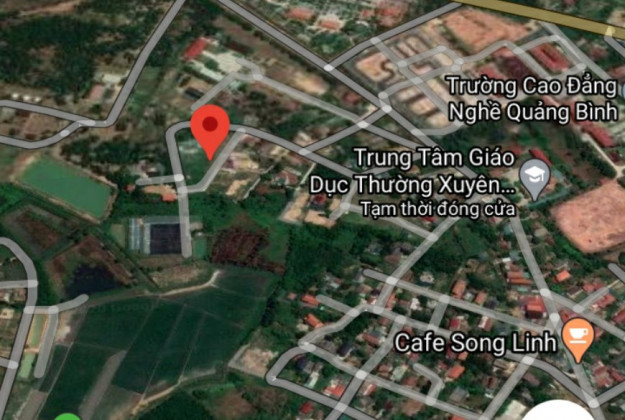
Task: Open Cafe Song Linh place marker
Action: [578, 340]
